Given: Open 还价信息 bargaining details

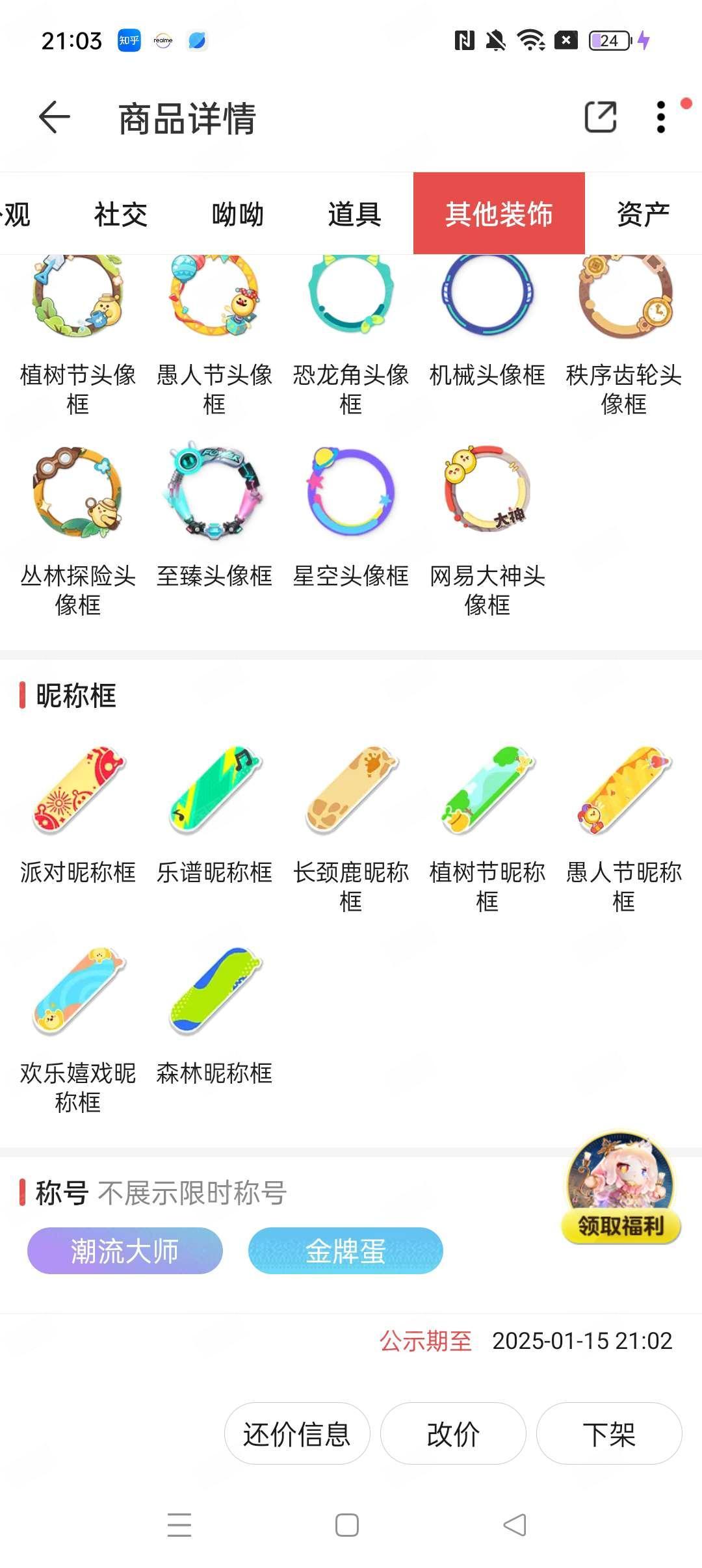Looking at the screenshot, I should [297, 1433].
